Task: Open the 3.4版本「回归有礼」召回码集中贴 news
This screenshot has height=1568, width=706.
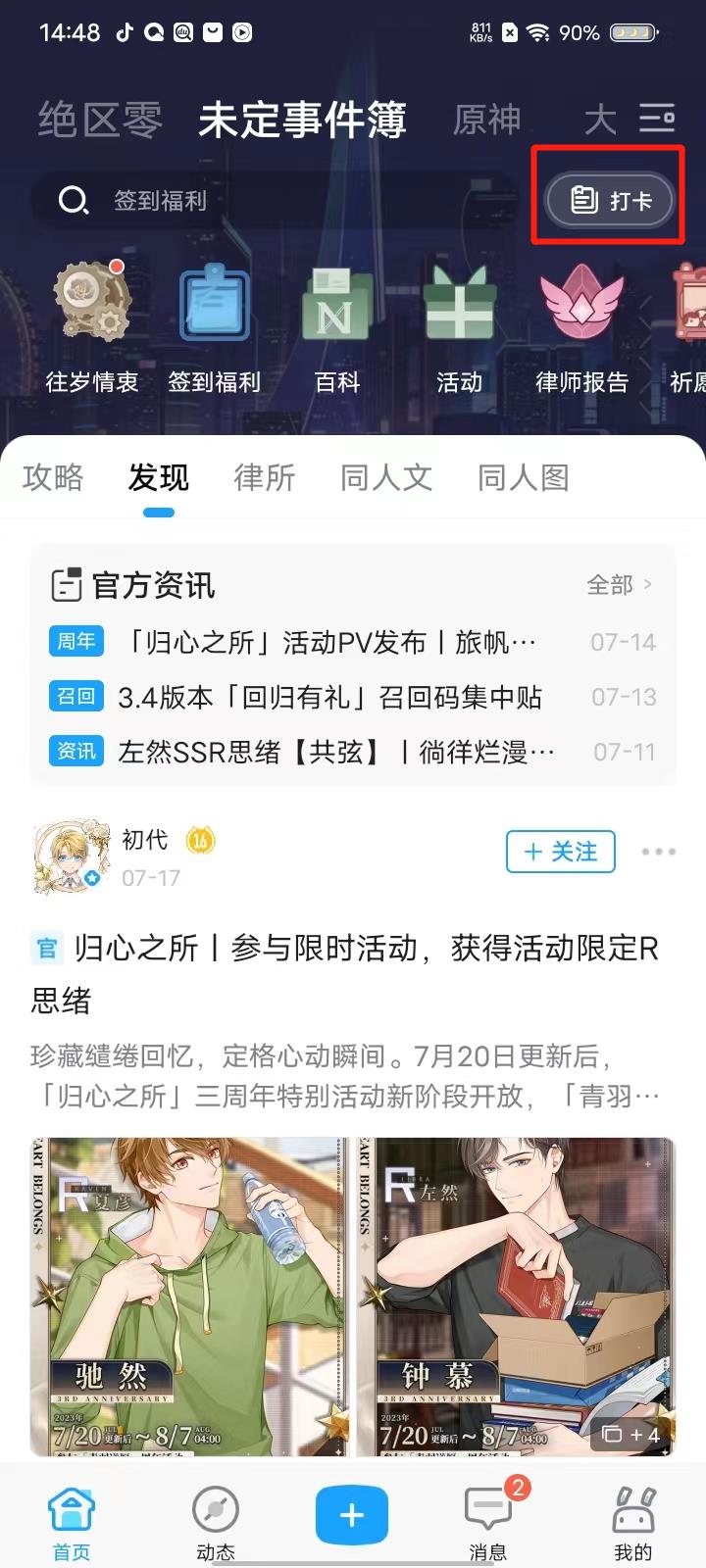Action: tap(329, 697)
